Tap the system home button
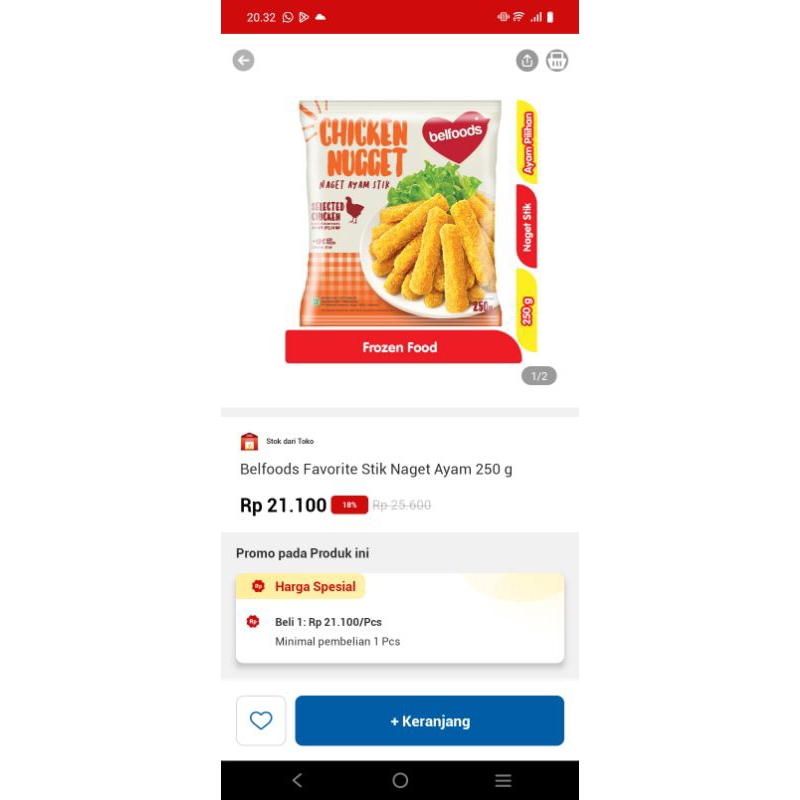 (x=400, y=780)
